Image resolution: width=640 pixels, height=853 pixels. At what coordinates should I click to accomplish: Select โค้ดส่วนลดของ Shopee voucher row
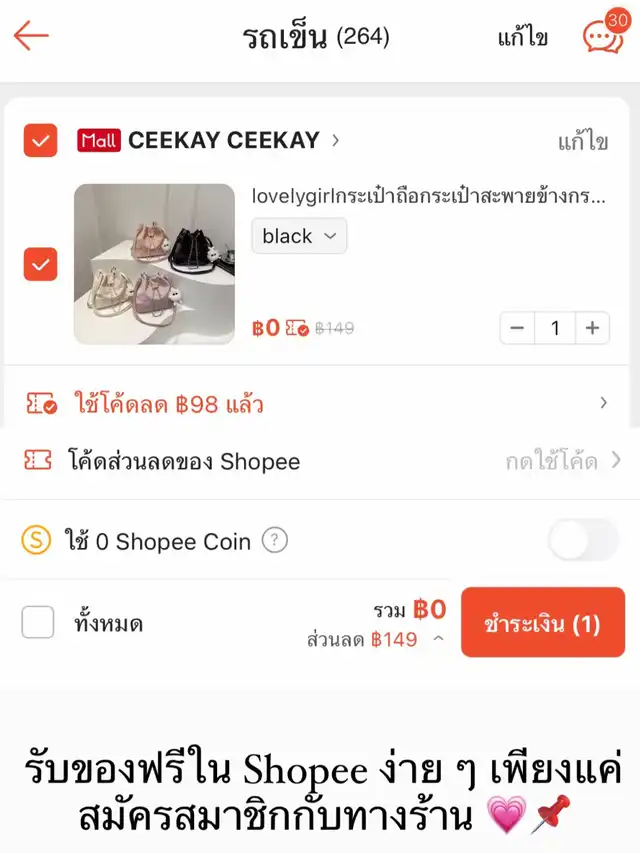[x=320, y=461]
